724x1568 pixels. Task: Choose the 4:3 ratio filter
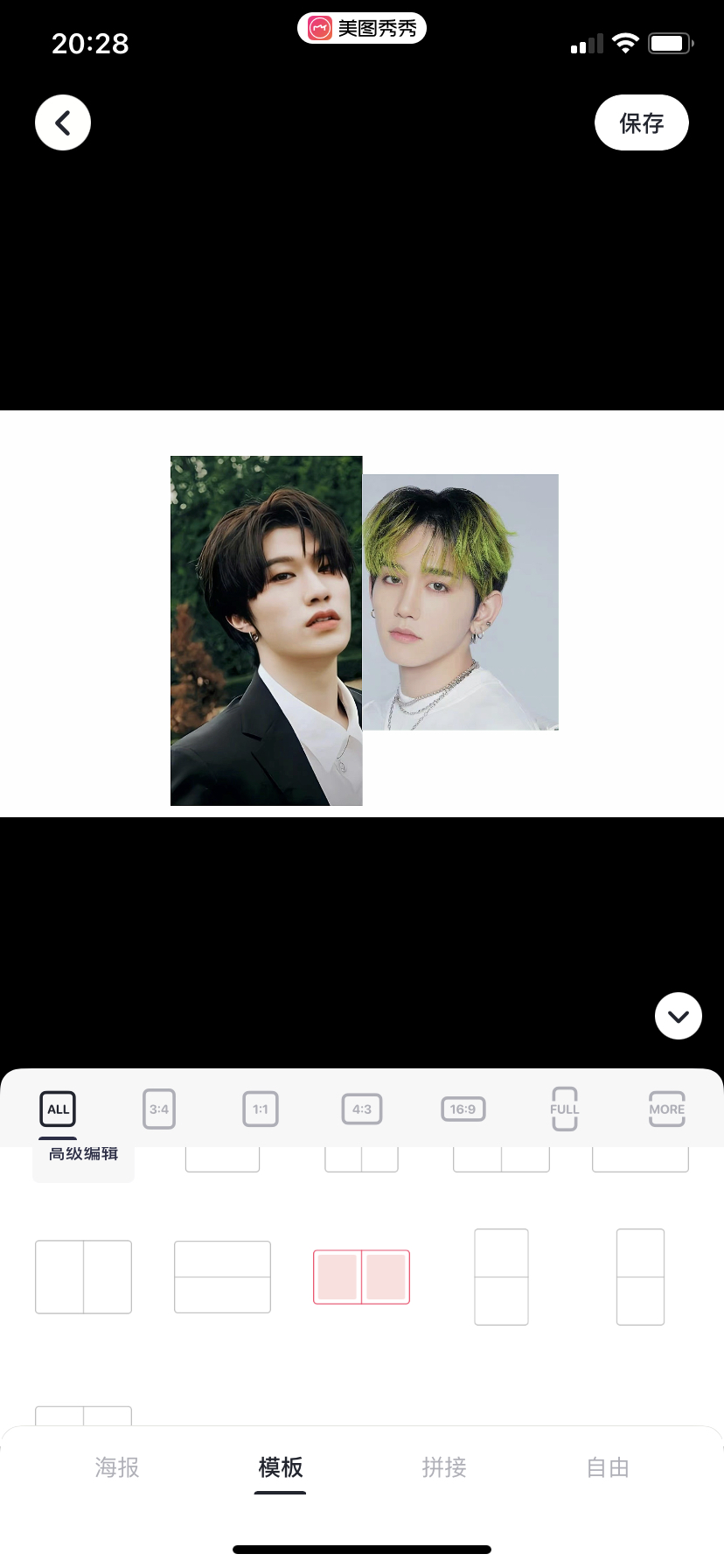(x=362, y=1109)
